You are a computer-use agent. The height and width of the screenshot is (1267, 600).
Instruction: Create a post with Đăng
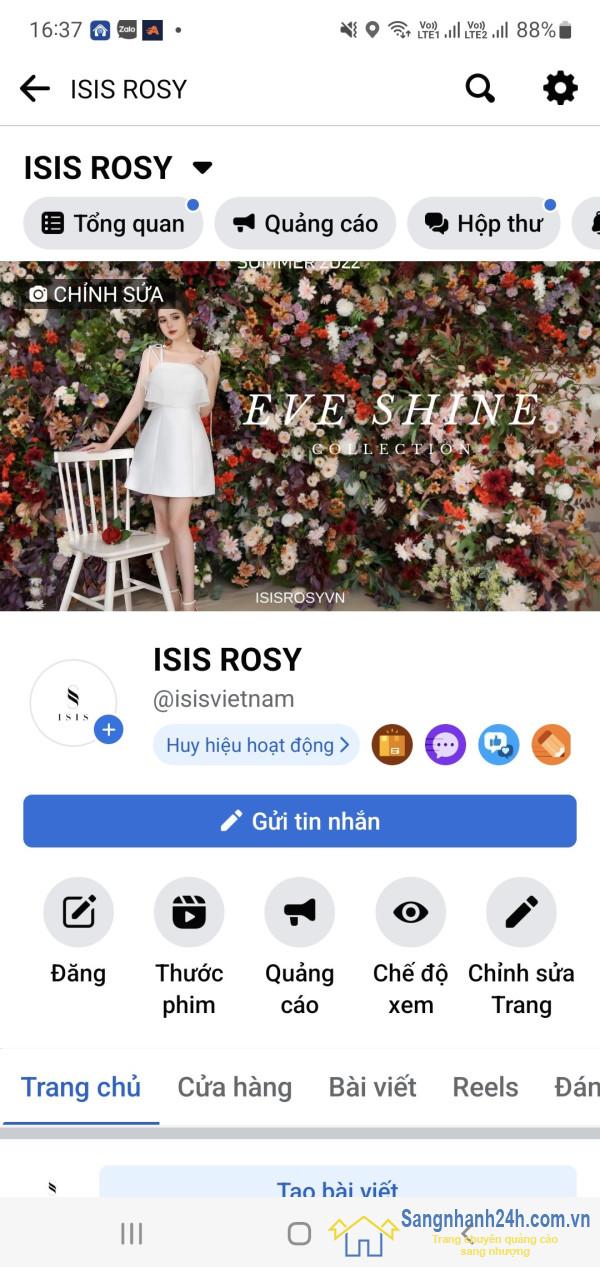[x=78, y=912]
